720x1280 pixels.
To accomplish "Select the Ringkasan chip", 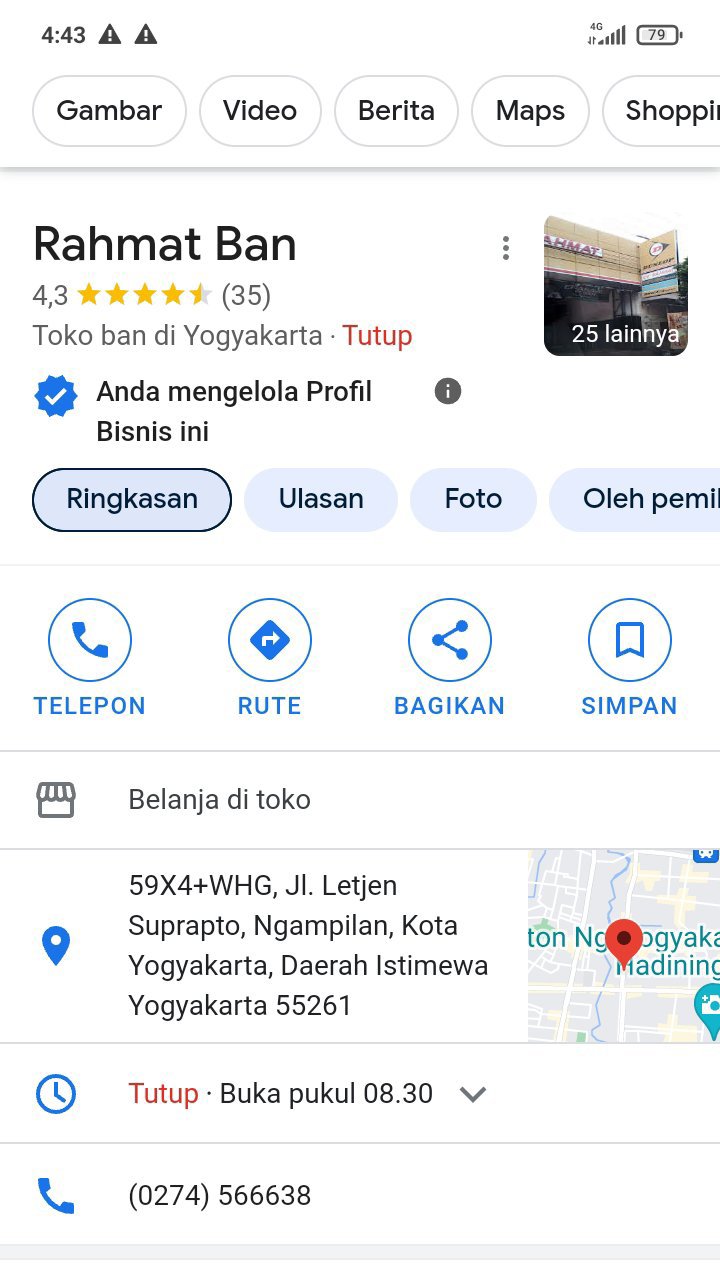I will pos(132,499).
